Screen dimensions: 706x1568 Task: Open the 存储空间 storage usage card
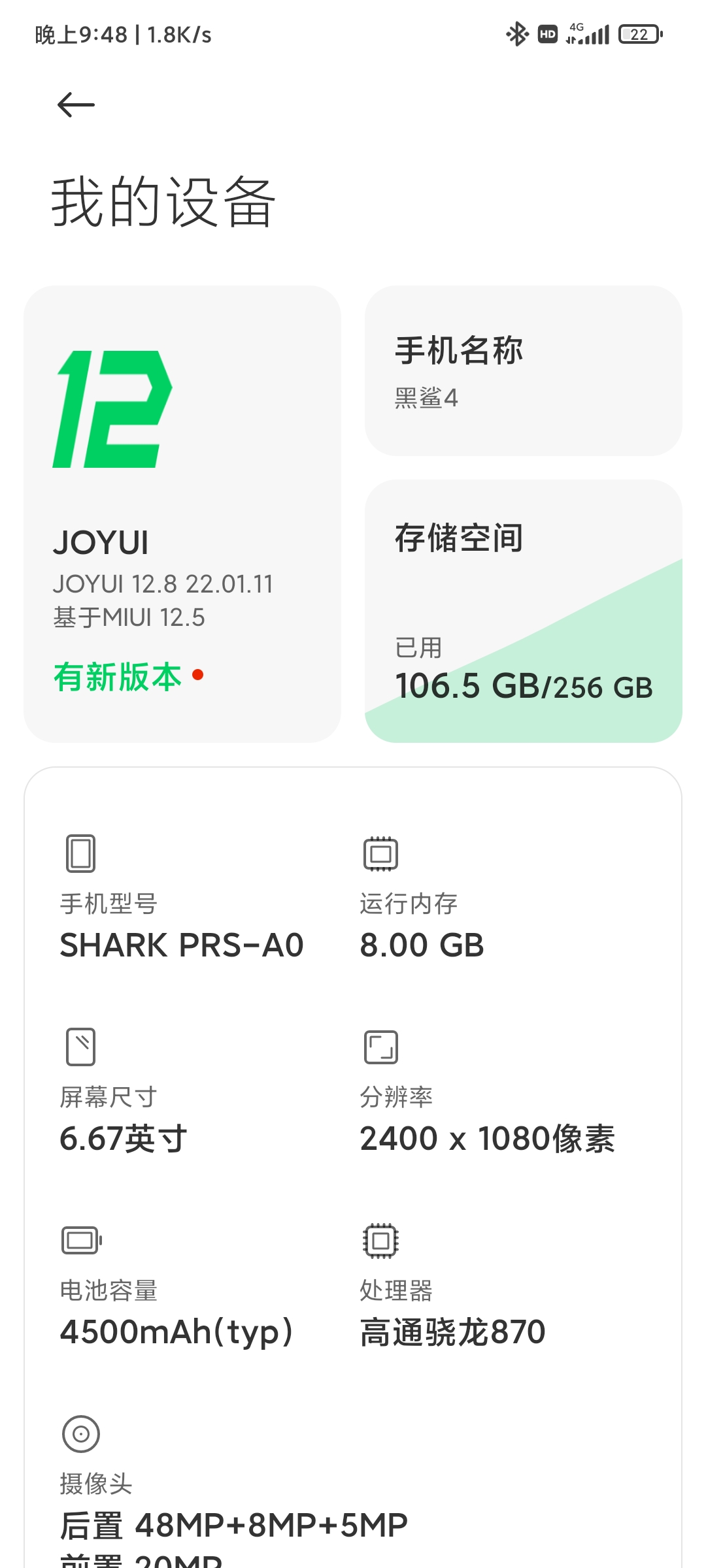[524, 611]
